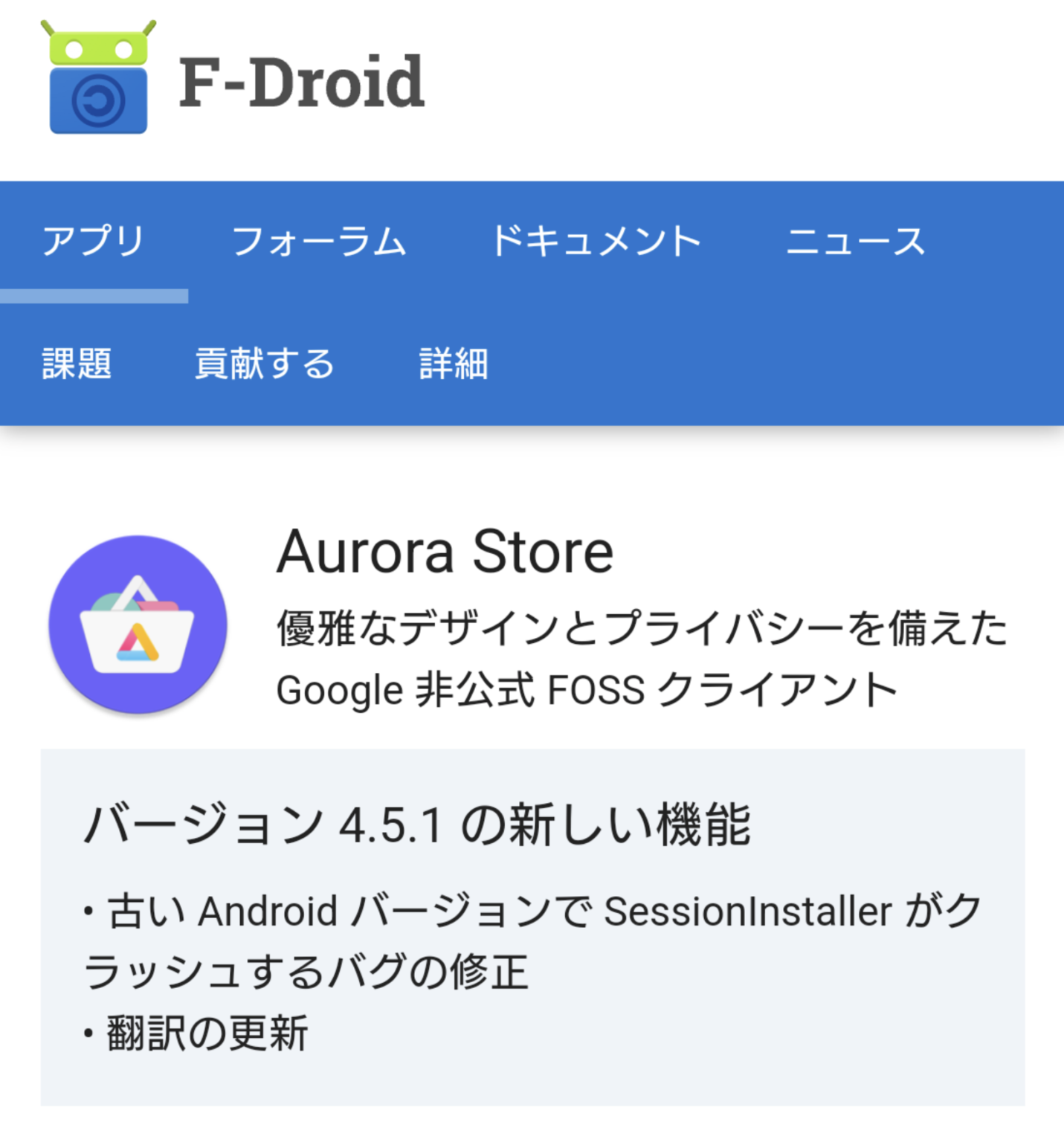Open the 貢献する page

tap(263, 362)
